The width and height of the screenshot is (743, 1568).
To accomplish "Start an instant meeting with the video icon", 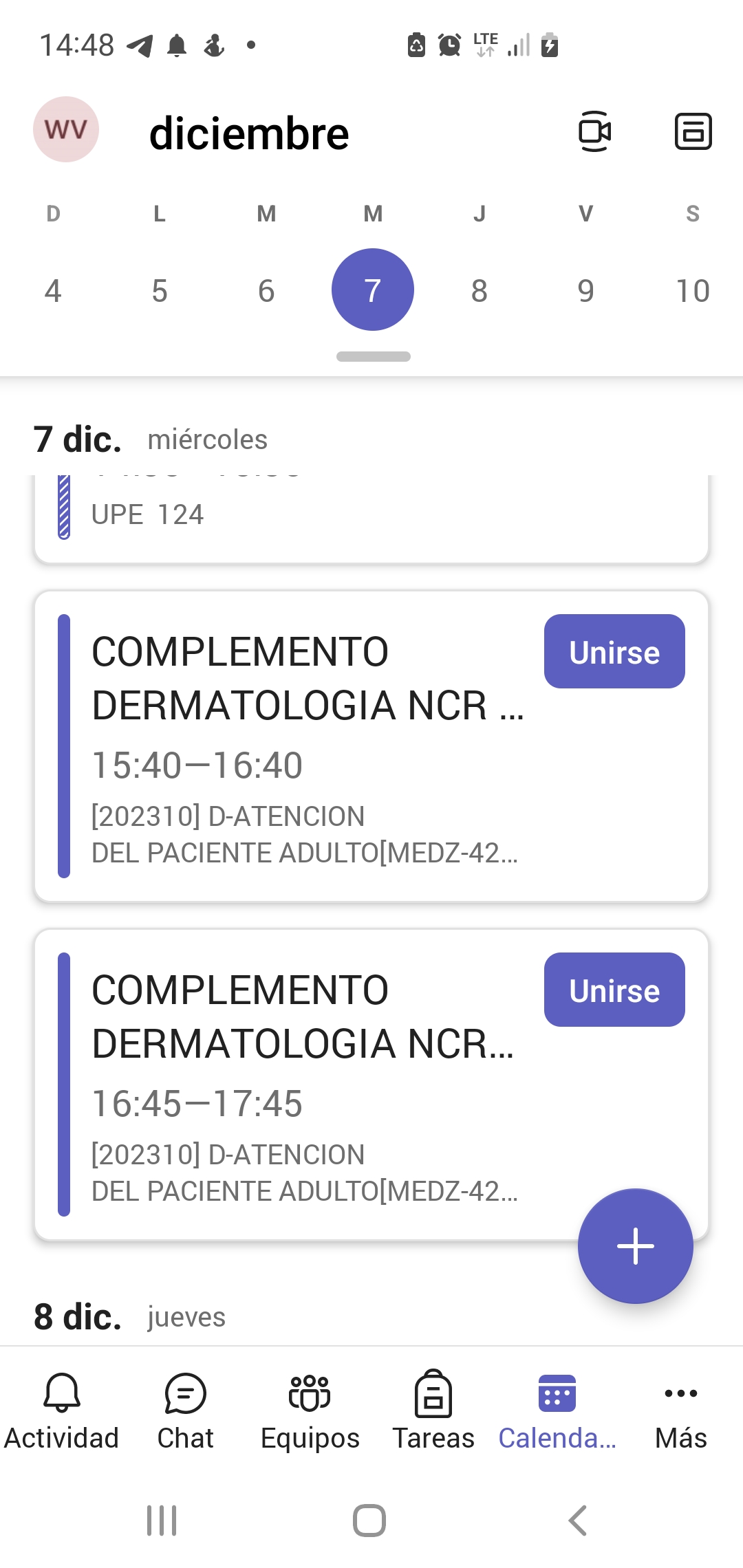I will [x=594, y=131].
